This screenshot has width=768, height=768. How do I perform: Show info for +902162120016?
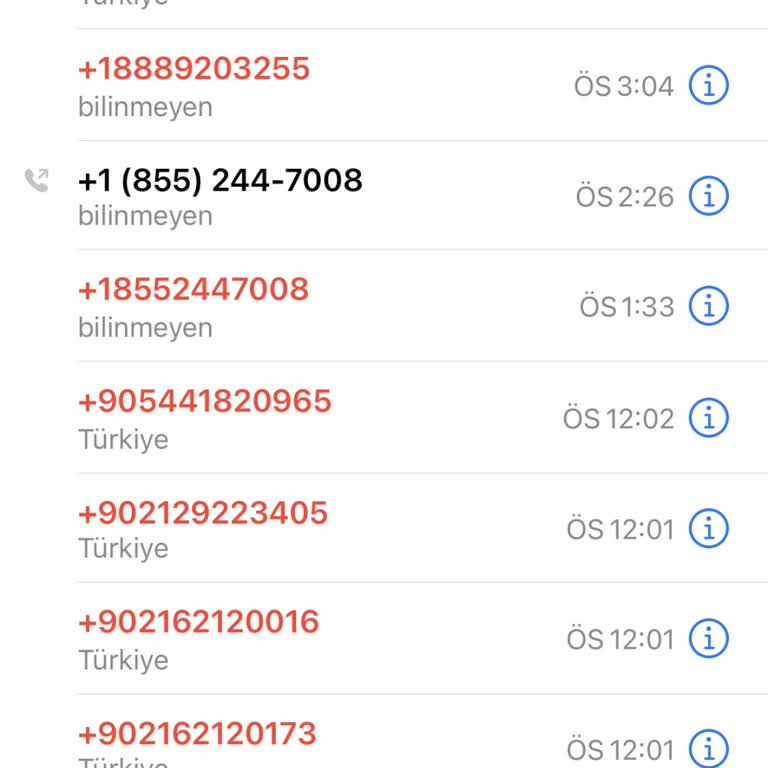tap(709, 638)
